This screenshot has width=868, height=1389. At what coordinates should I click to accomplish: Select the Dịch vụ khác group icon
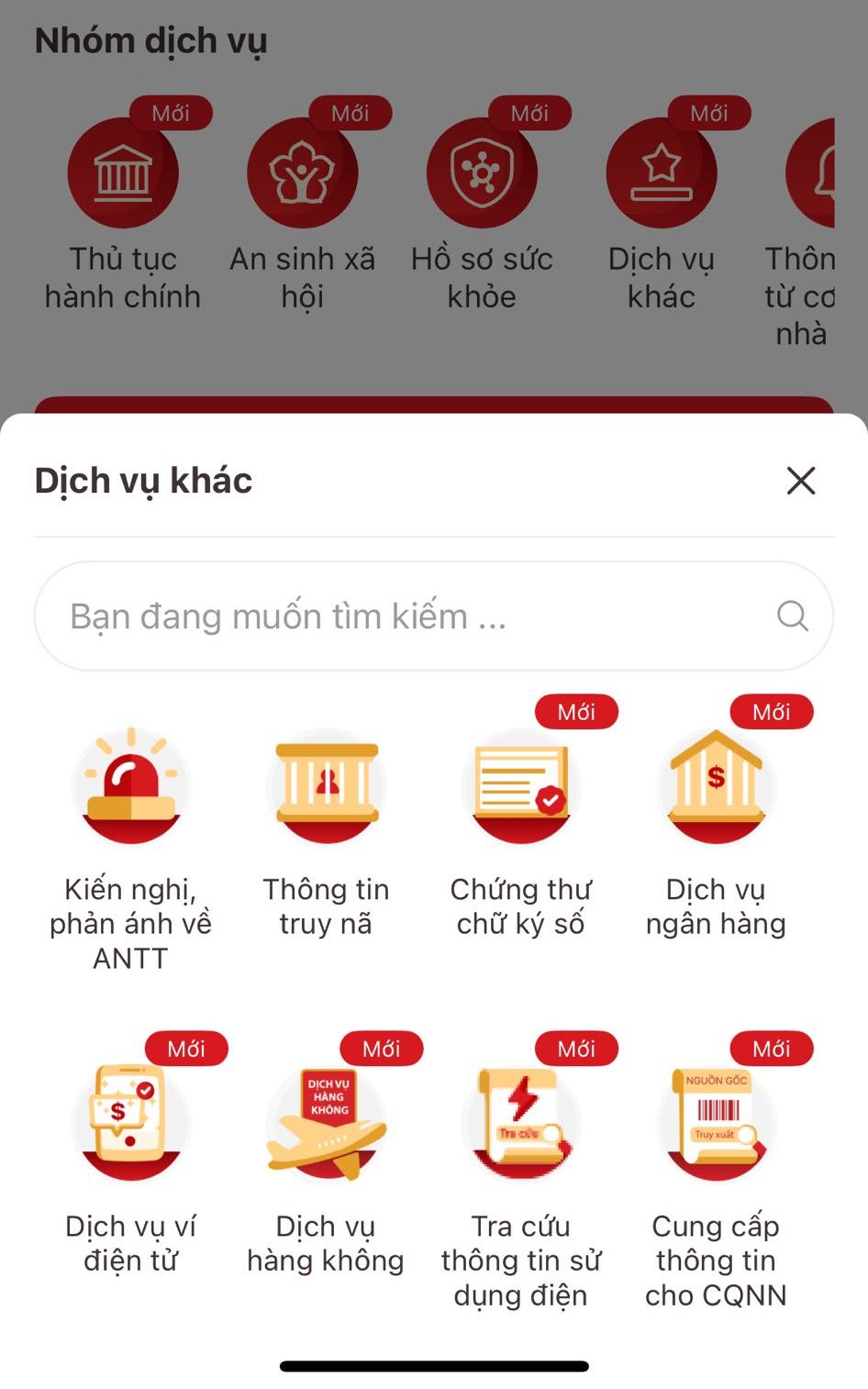point(662,174)
